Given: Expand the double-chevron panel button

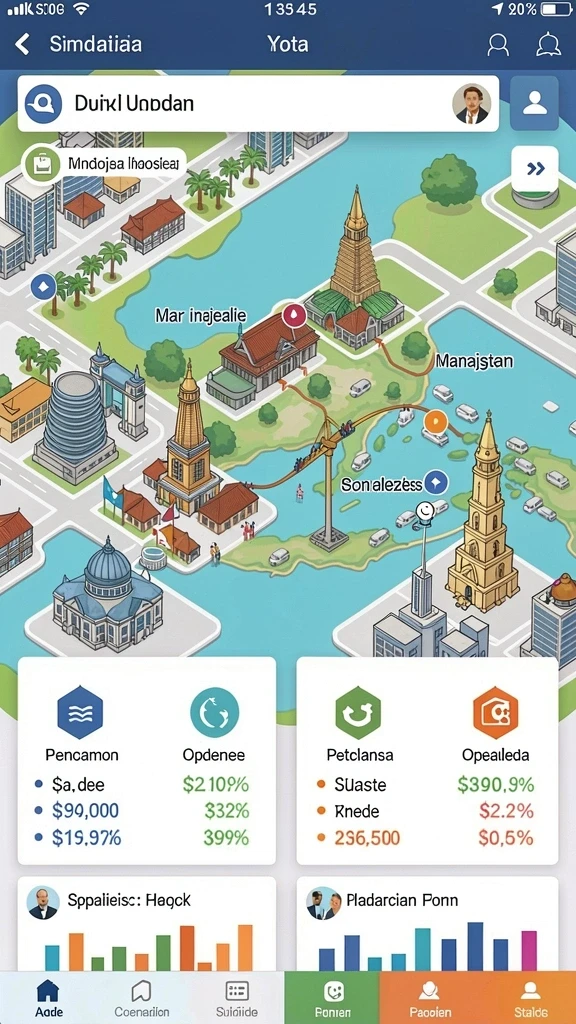Looking at the screenshot, I should [x=535, y=169].
